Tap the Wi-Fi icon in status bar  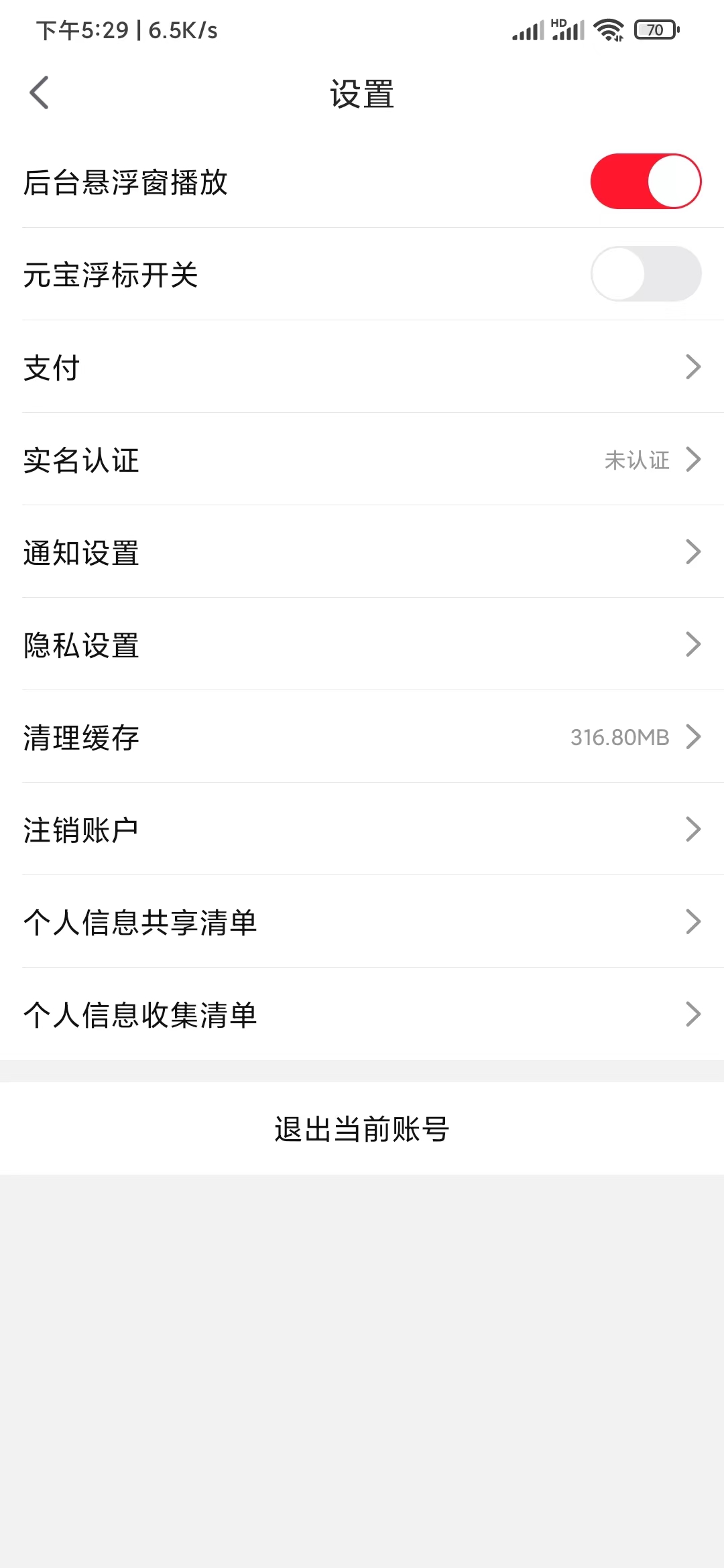click(x=610, y=29)
